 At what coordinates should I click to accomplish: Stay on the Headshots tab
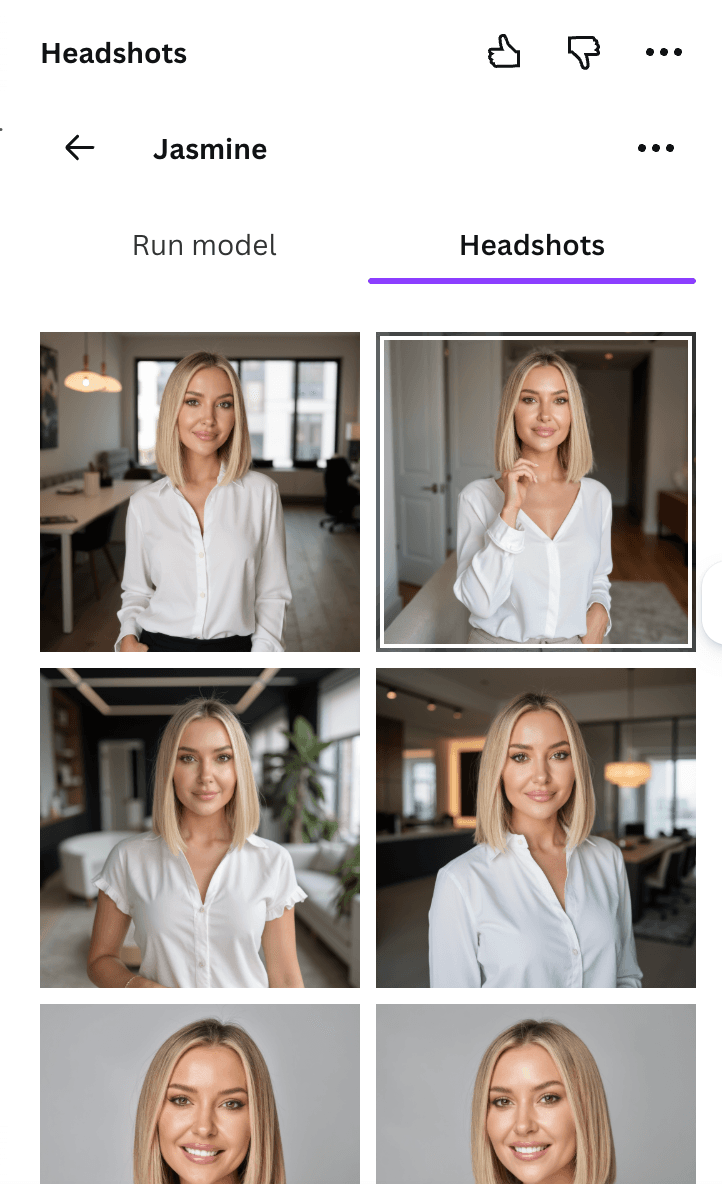pyautogui.click(x=531, y=245)
